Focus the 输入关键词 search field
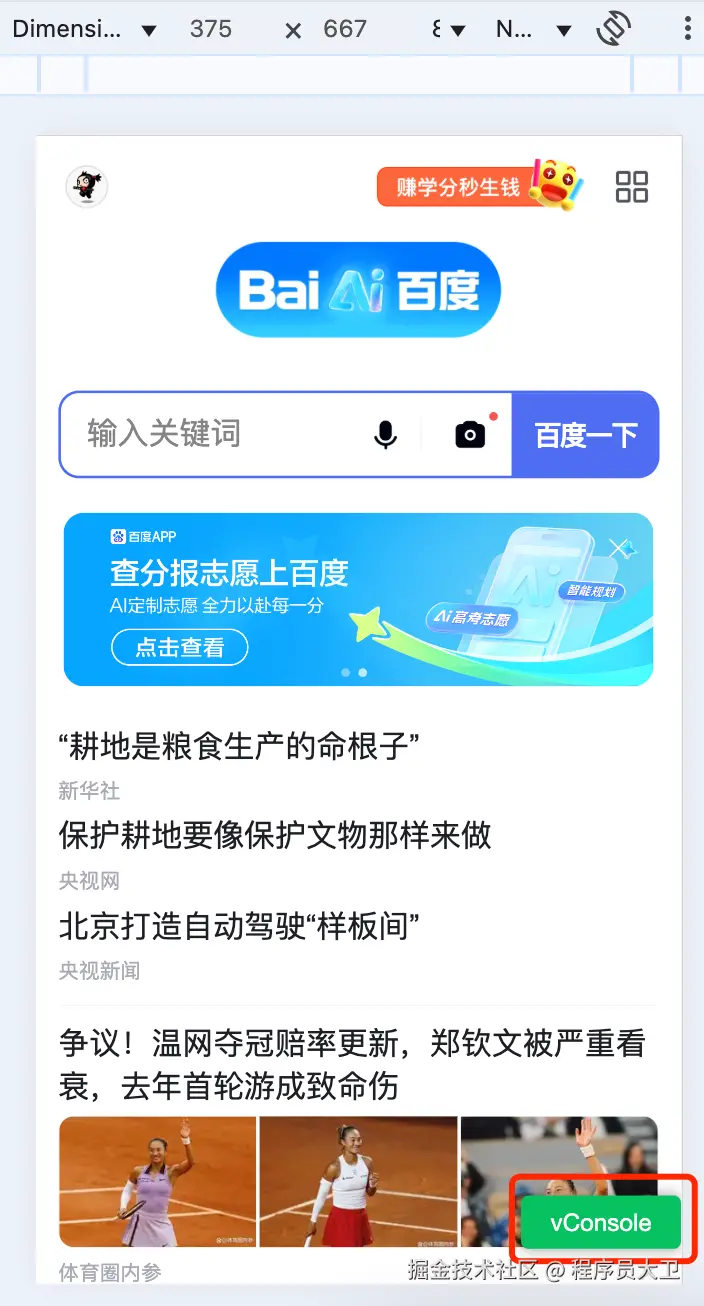 point(210,434)
